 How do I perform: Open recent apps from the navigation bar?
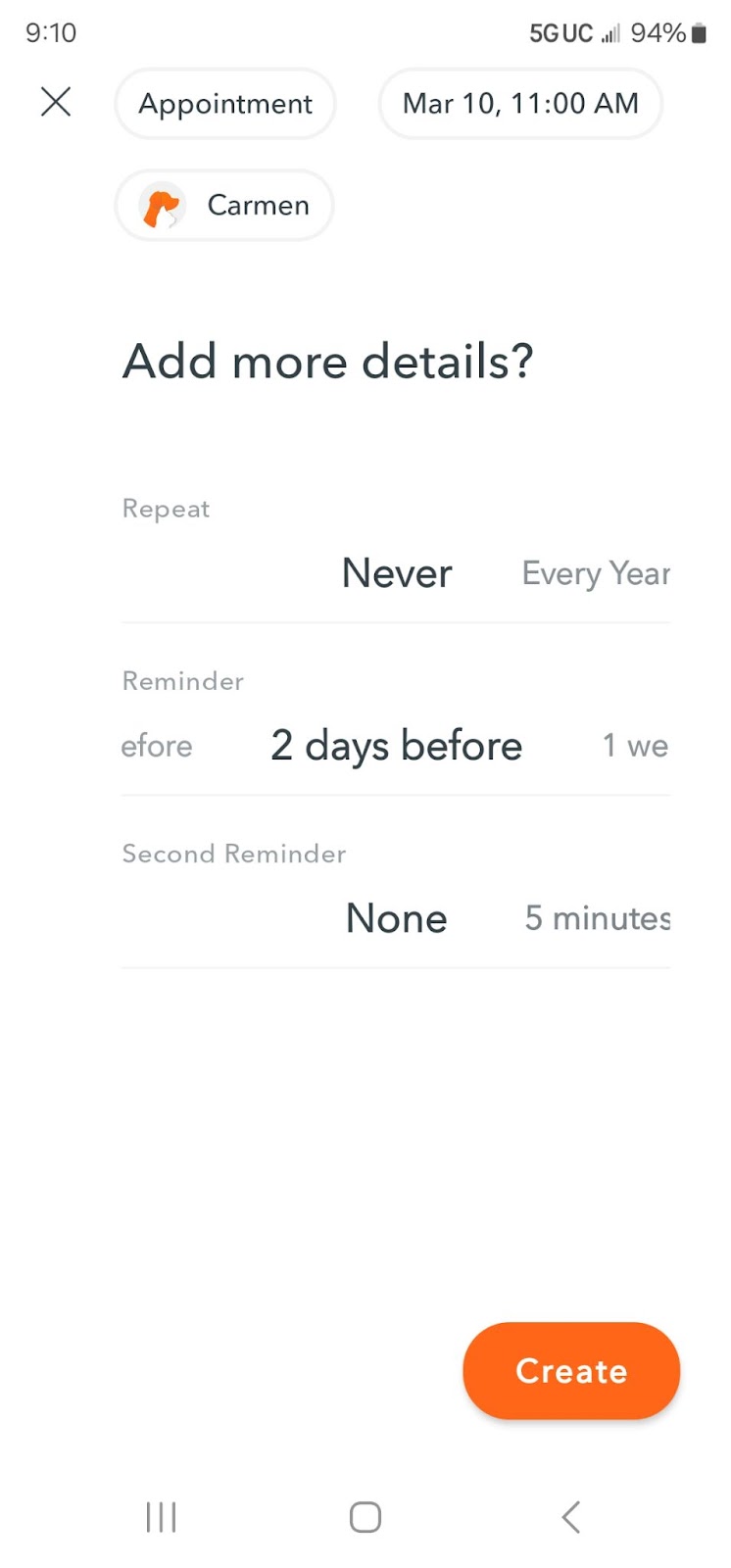tap(161, 1517)
